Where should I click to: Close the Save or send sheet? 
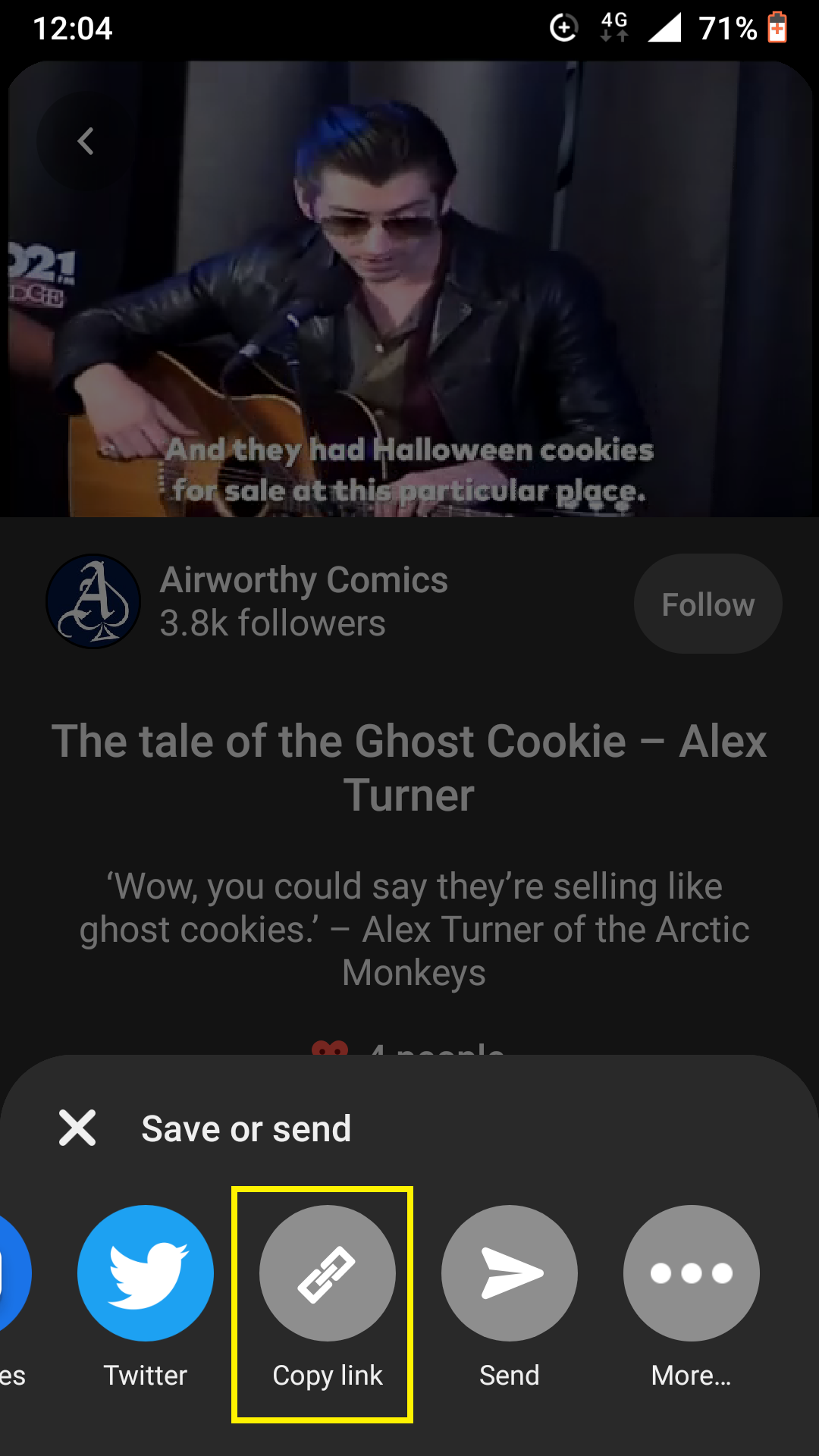pos(77,1128)
